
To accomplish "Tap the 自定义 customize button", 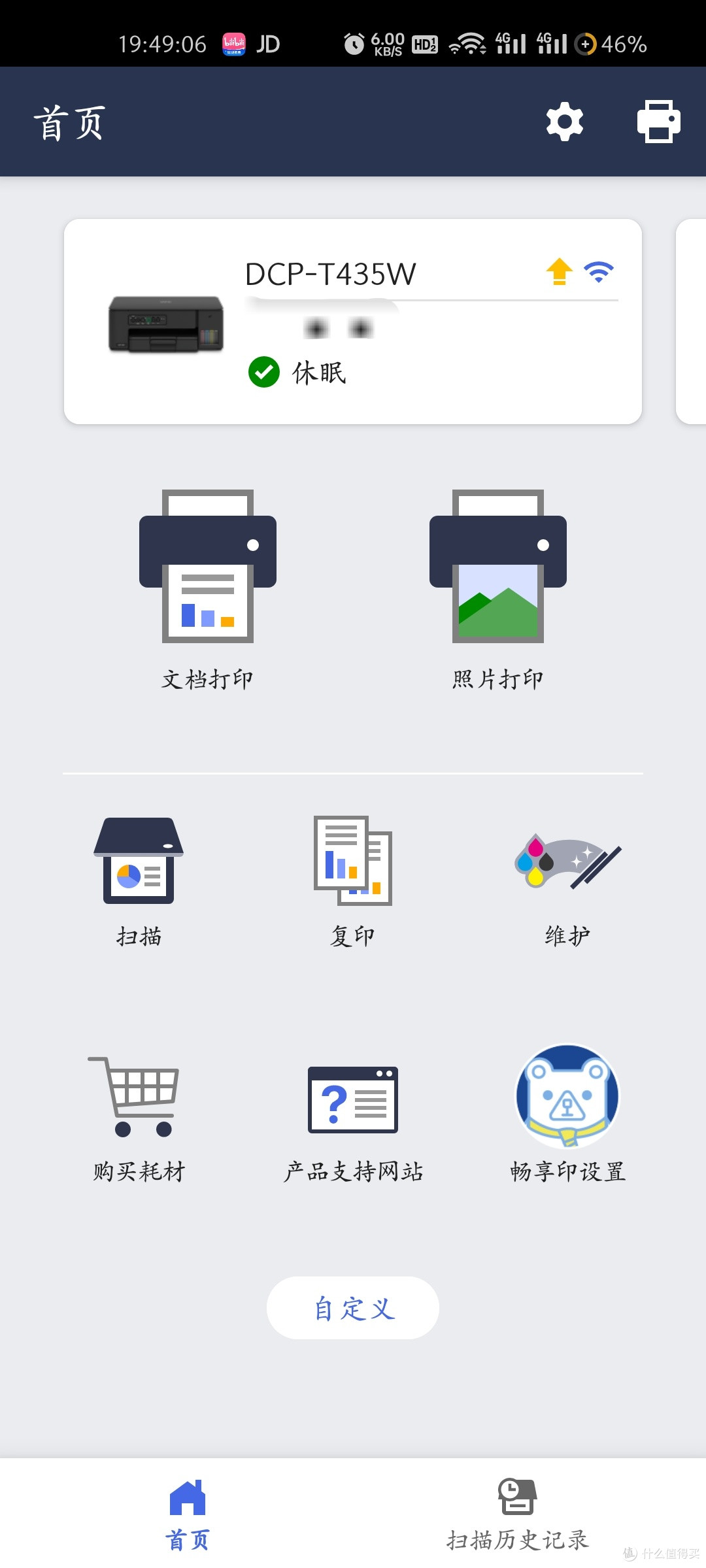I will pyautogui.click(x=353, y=1308).
